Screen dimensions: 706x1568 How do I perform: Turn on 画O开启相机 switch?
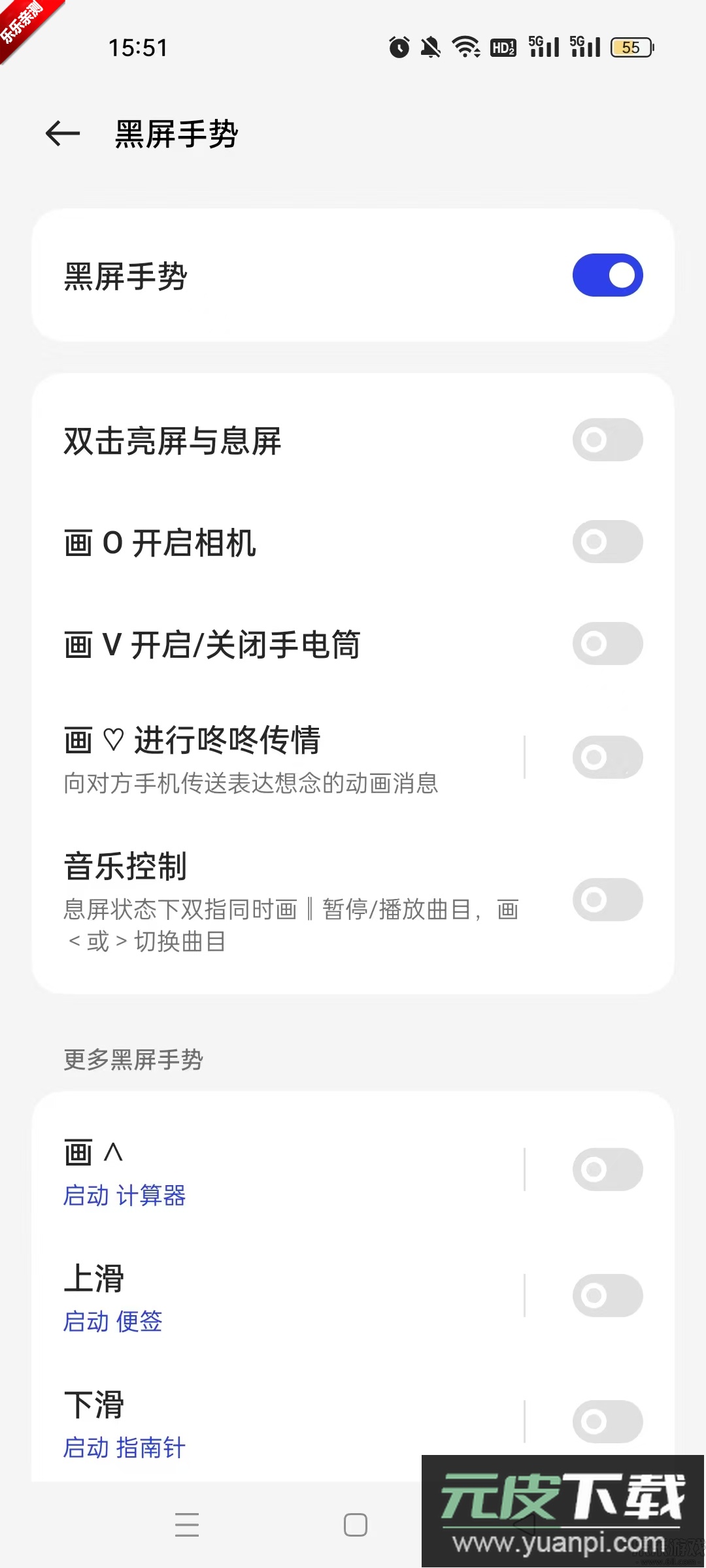[607, 542]
